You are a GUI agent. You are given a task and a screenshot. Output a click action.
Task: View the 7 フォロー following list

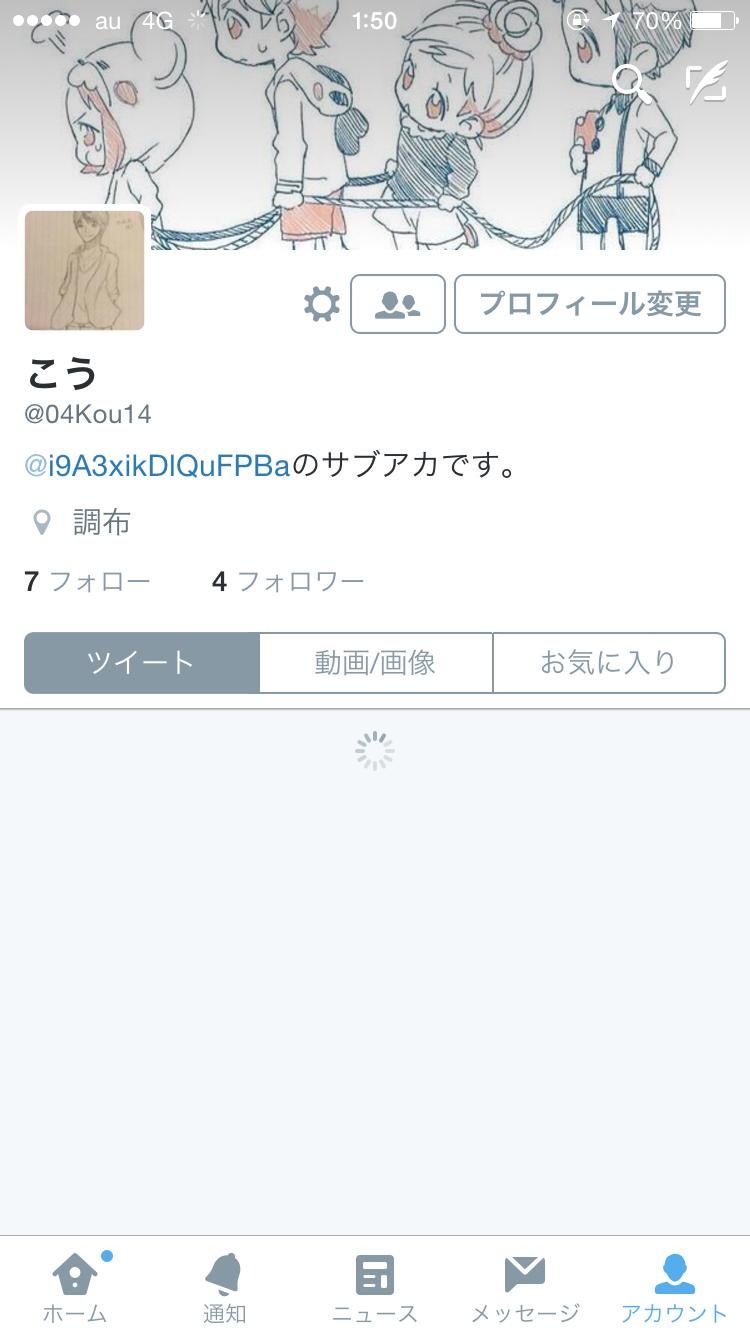point(87,581)
